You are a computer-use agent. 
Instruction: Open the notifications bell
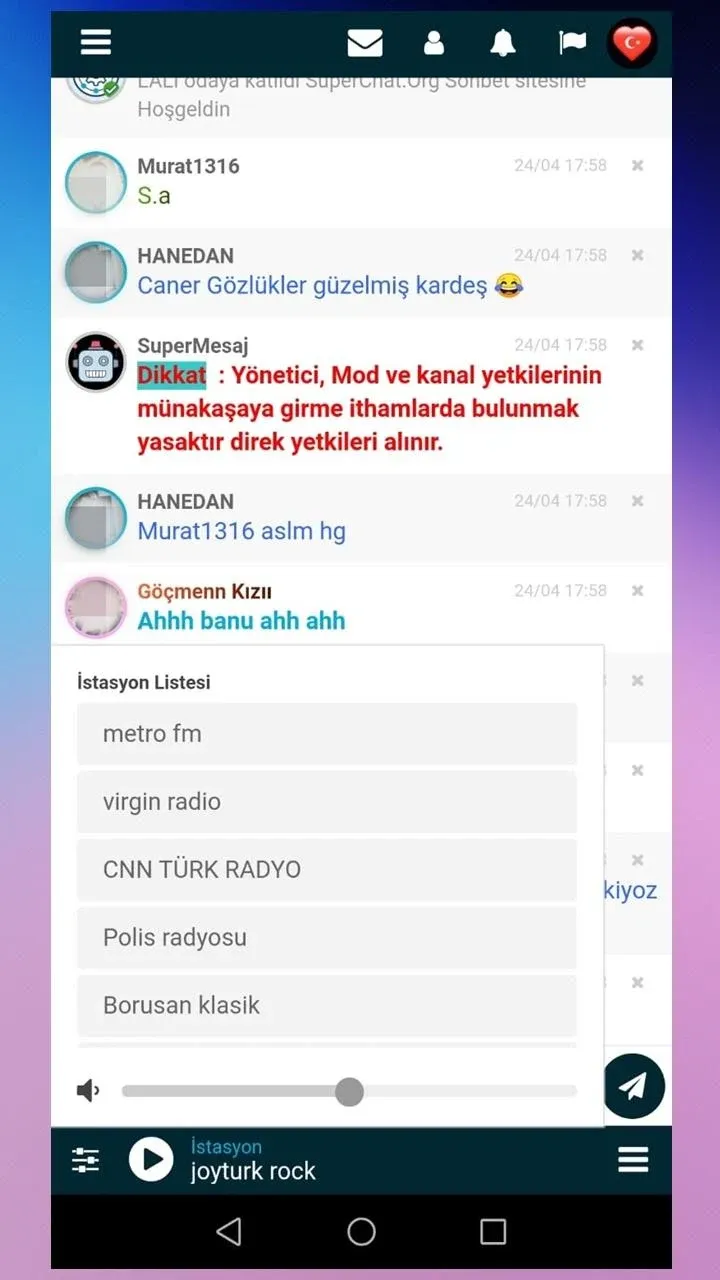(x=502, y=43)
